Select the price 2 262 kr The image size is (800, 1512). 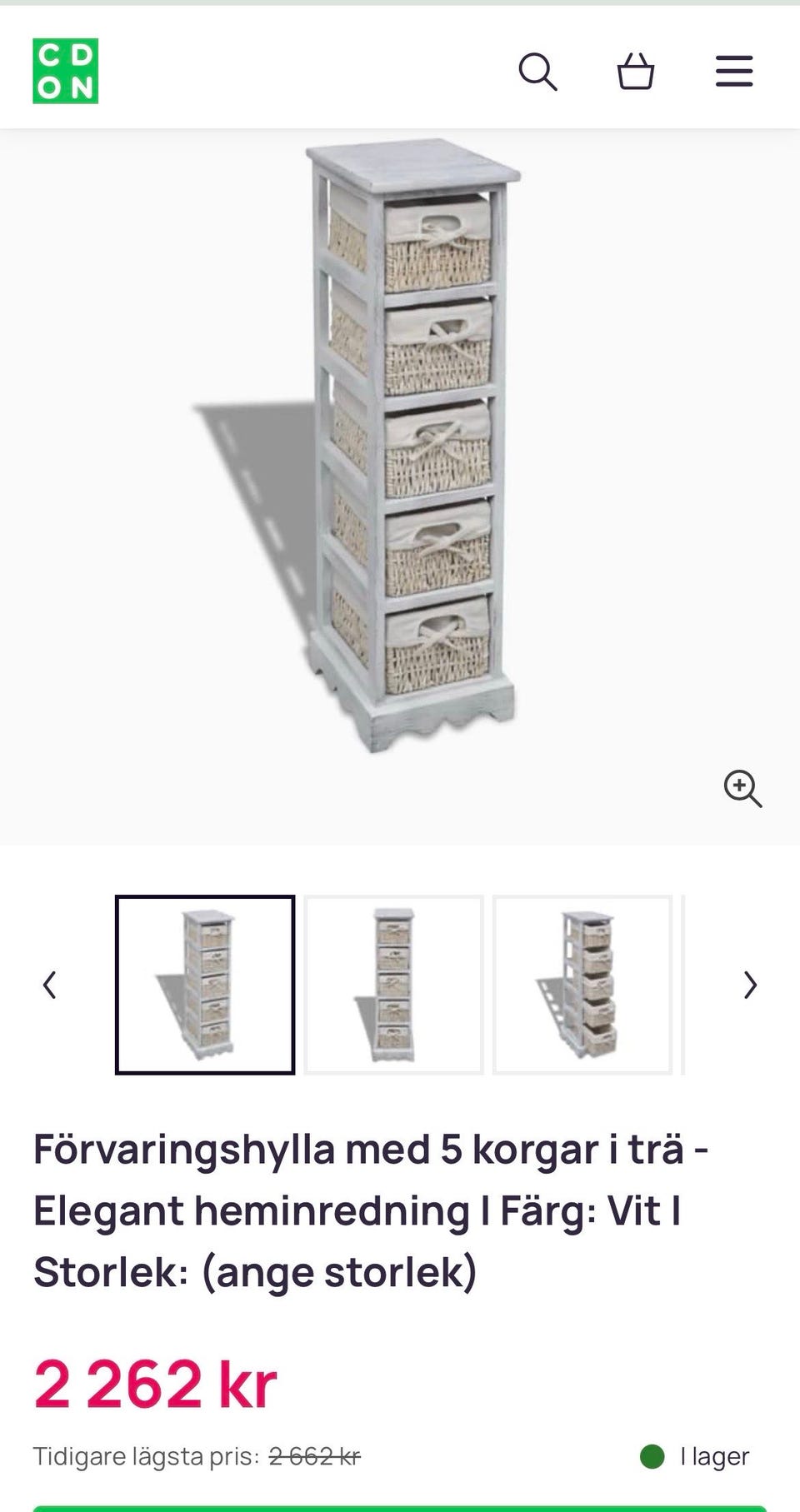(155, 1383)
